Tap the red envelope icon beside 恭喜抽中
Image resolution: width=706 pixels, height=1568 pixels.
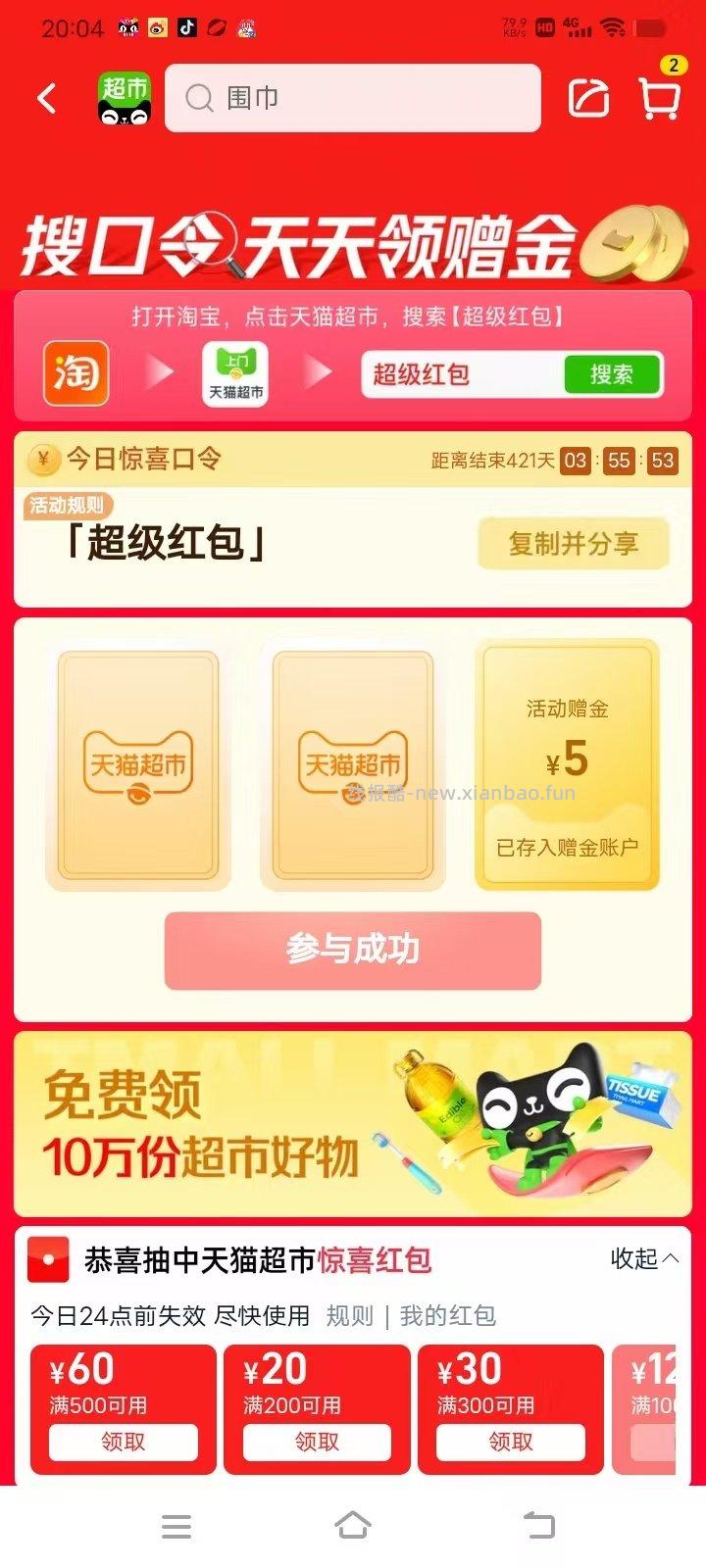(46, 1261)
